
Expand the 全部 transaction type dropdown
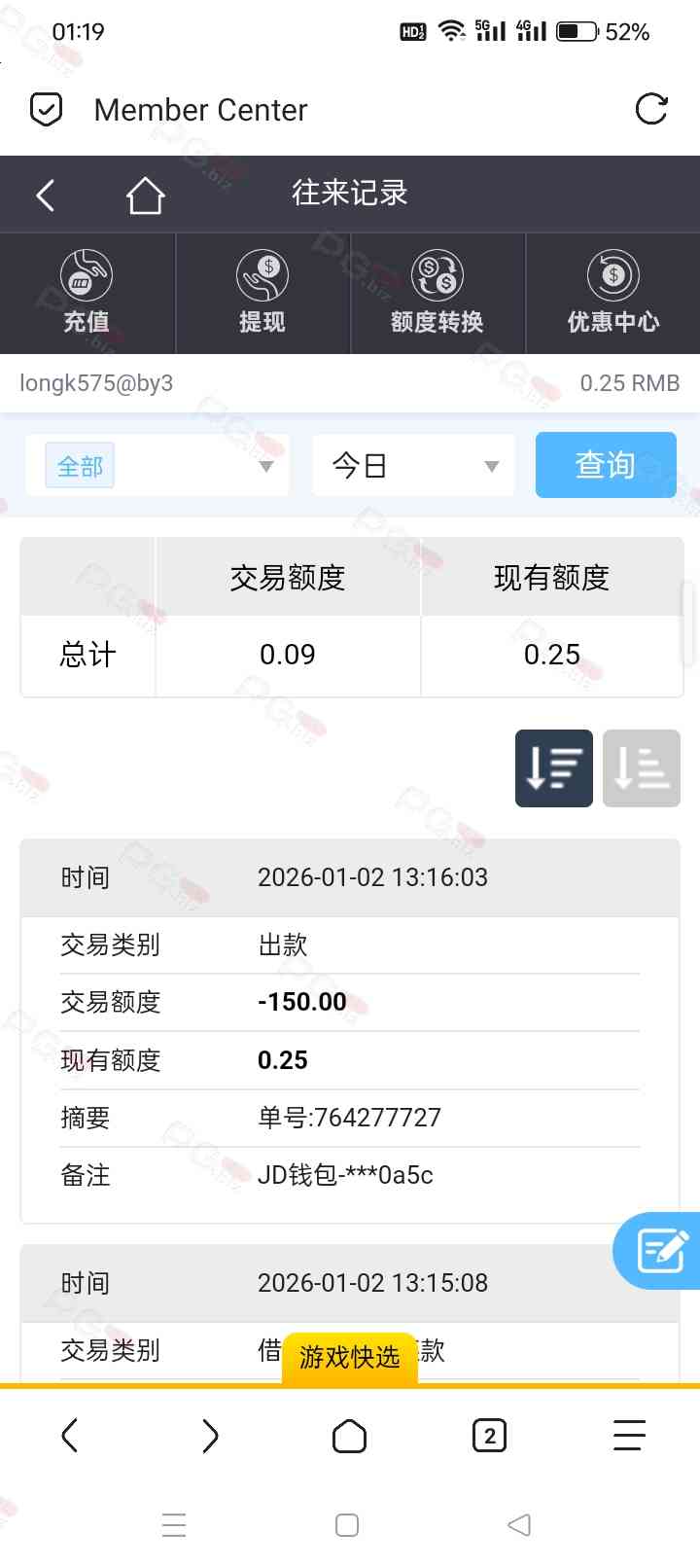pos(157,466)
